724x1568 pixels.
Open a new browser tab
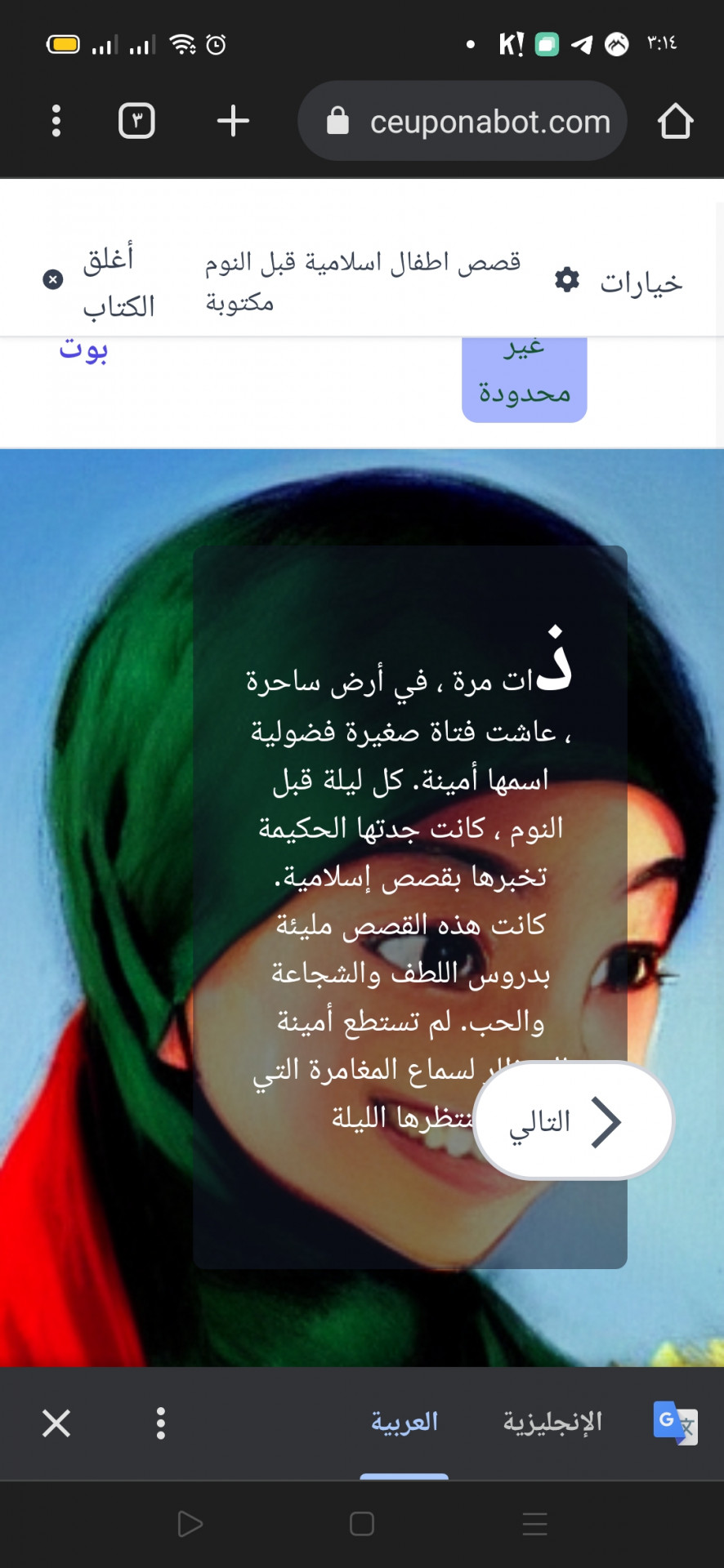coord(233,121)
